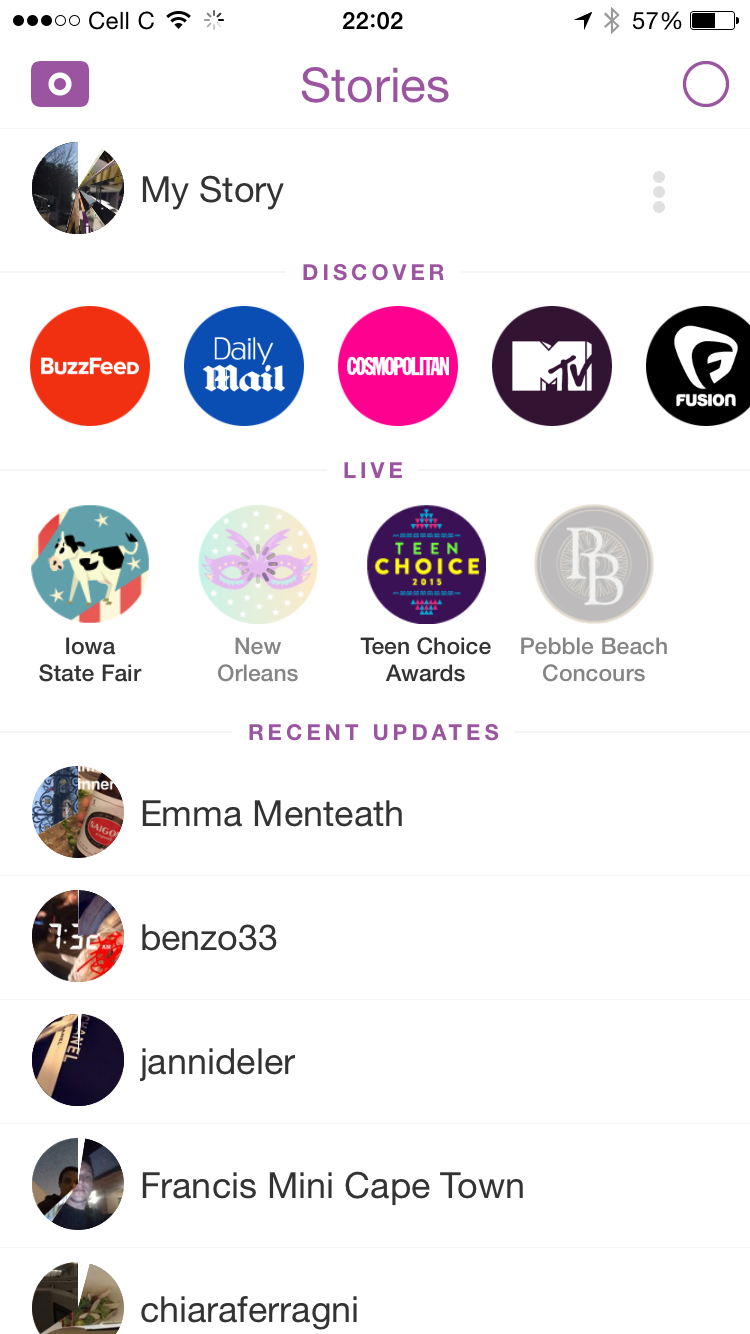This screenshot has height=1334, width=750.
Task: Open My Story options menu
Action: point(658,191)
